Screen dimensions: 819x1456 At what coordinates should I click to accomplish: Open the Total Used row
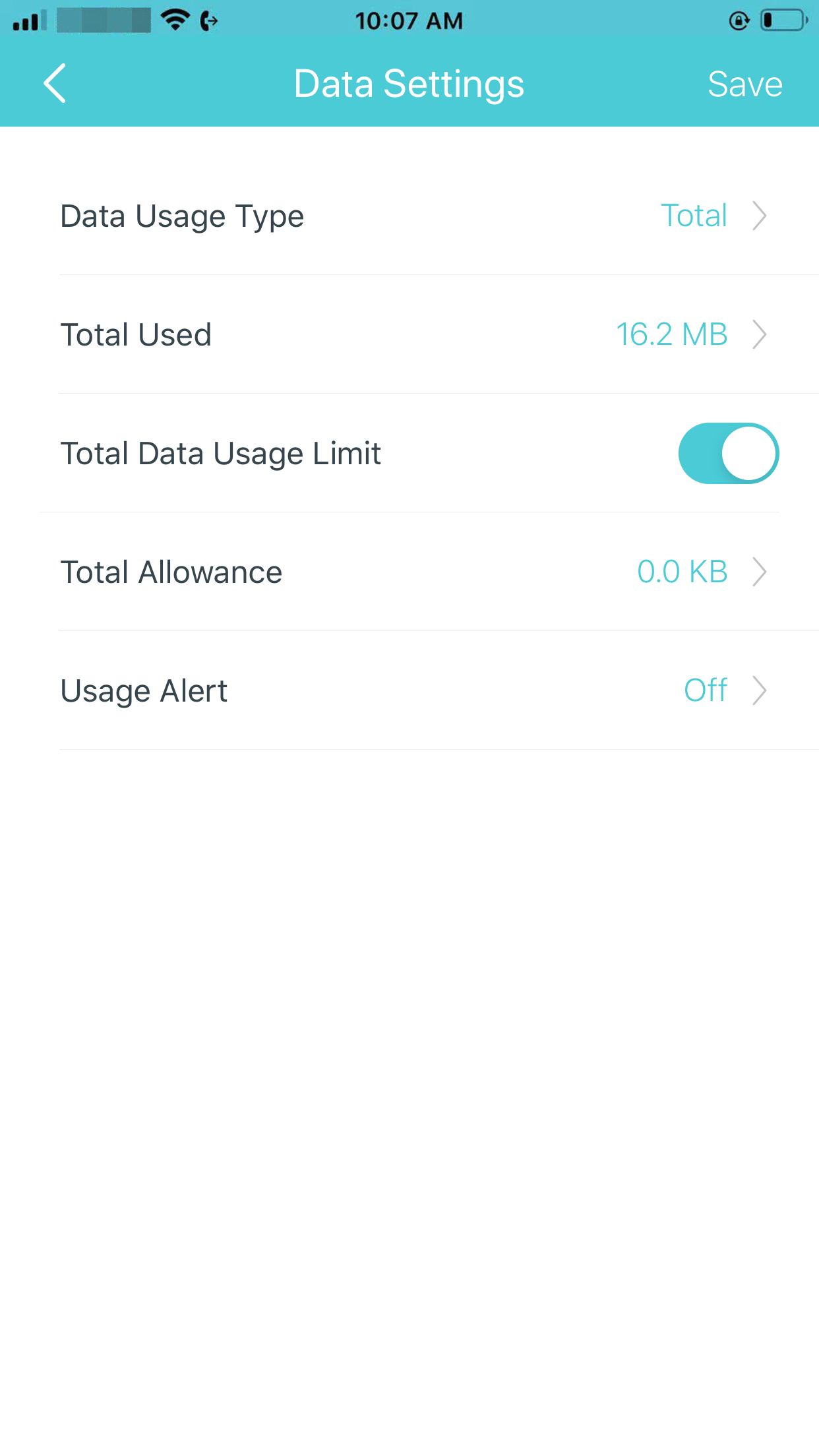point(409,334)
